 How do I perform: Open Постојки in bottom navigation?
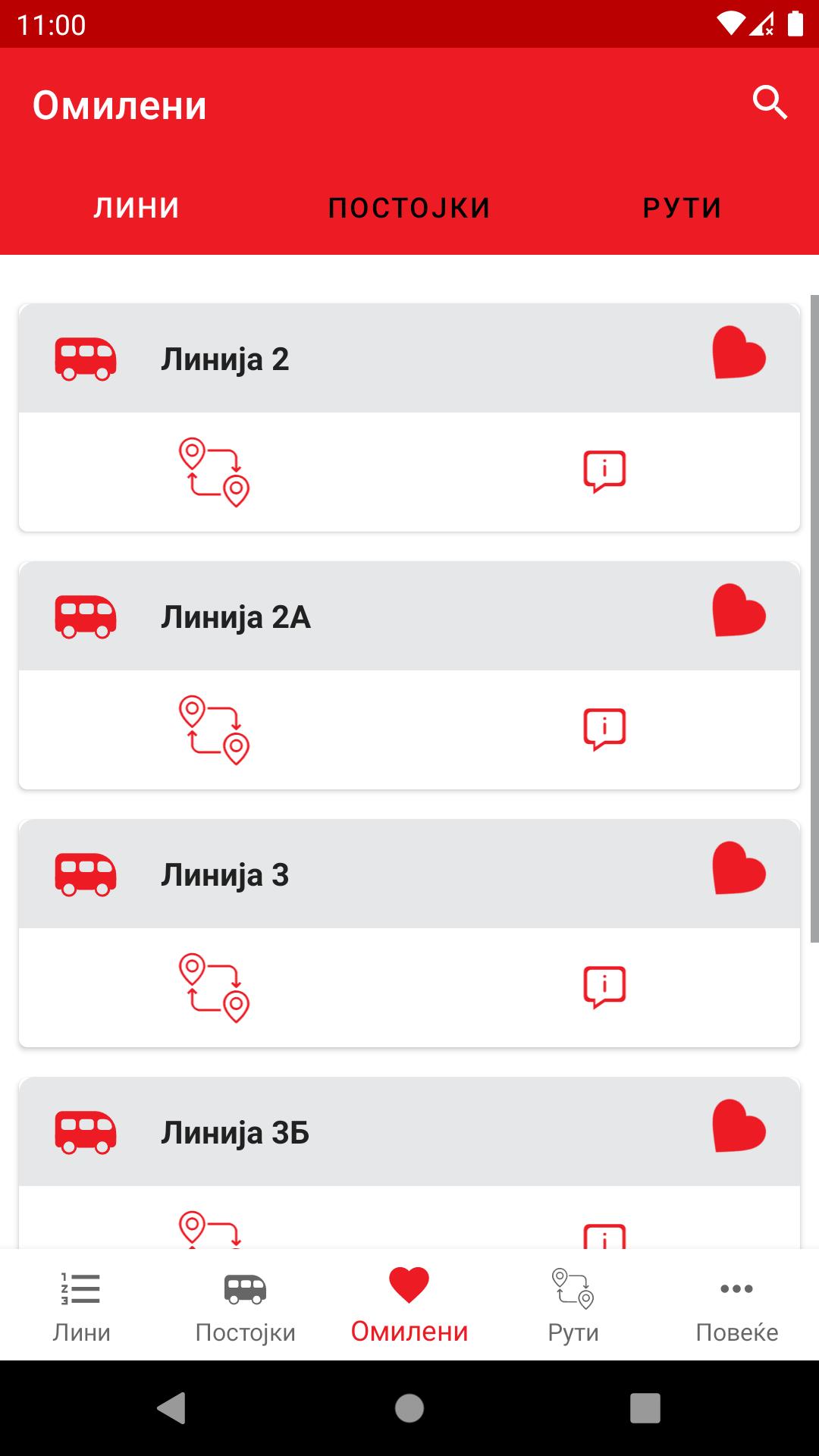coord(246,1306)
